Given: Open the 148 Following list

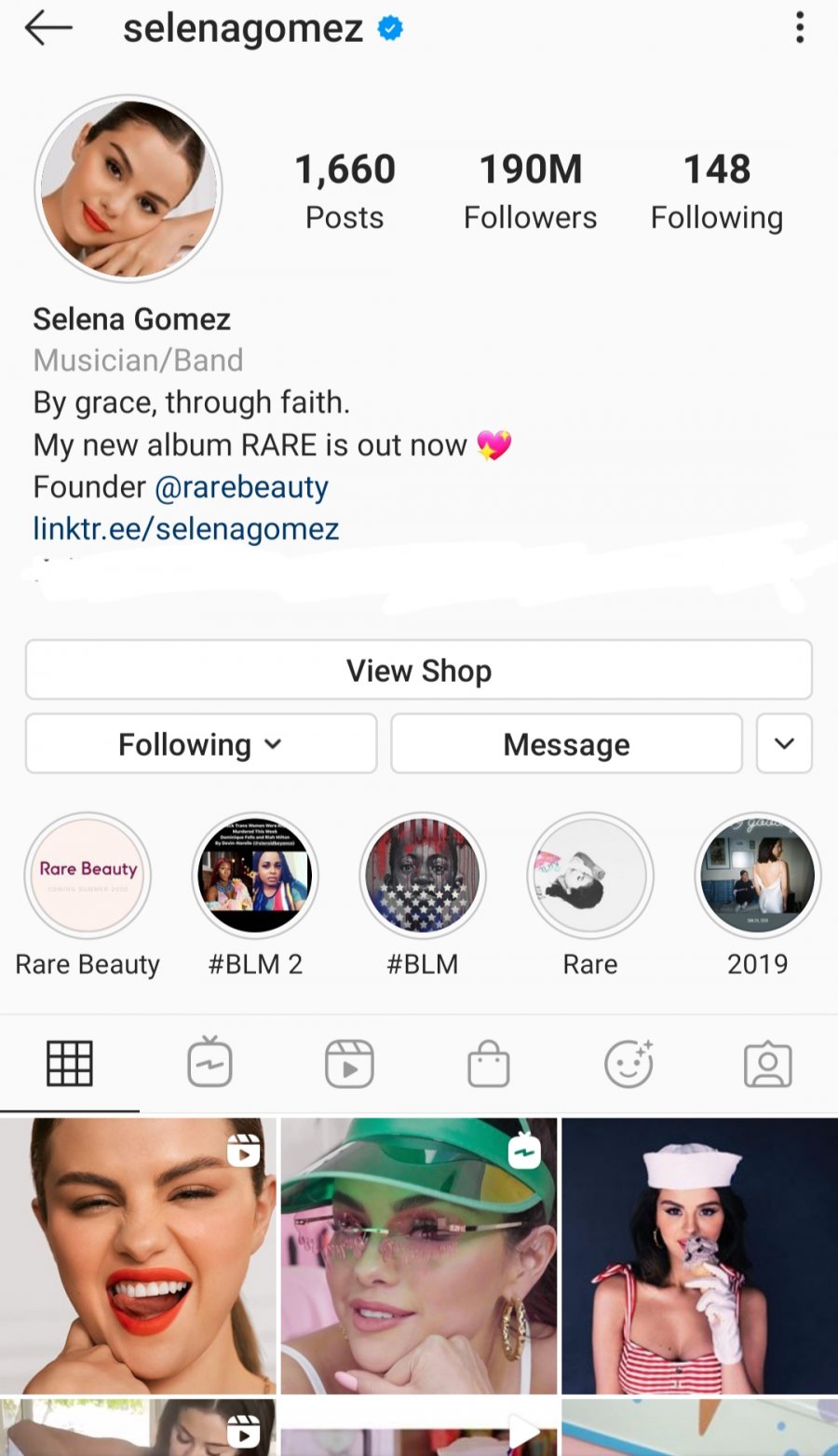Looking at the screenshot, I should click(716, 192).
